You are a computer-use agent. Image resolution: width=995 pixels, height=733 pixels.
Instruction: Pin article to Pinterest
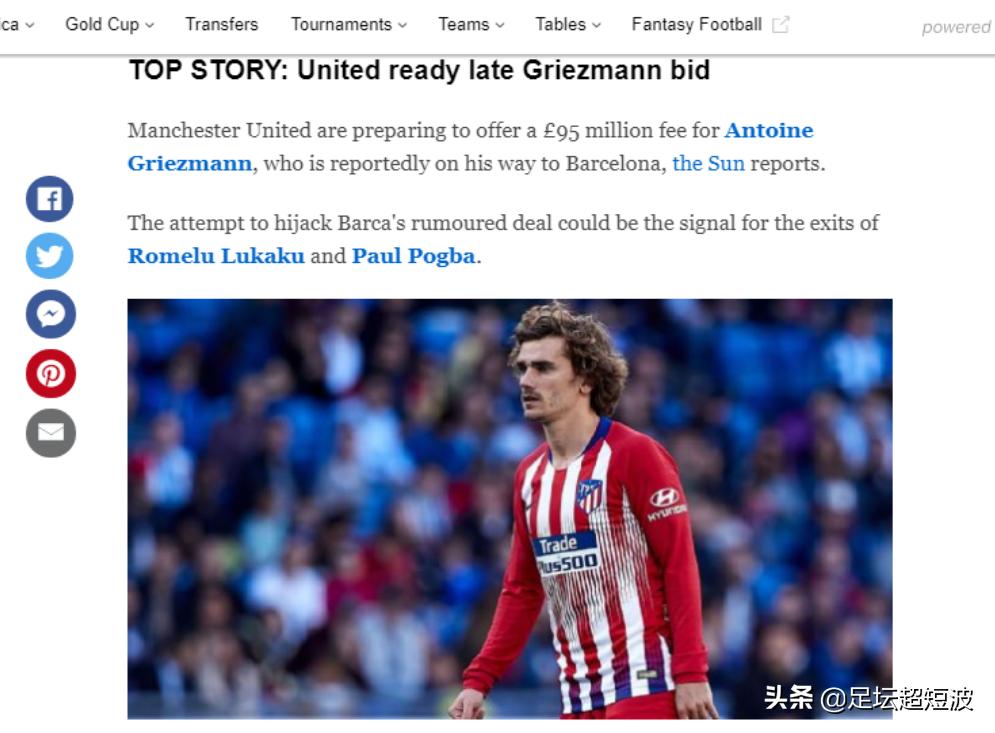[50, 374]
